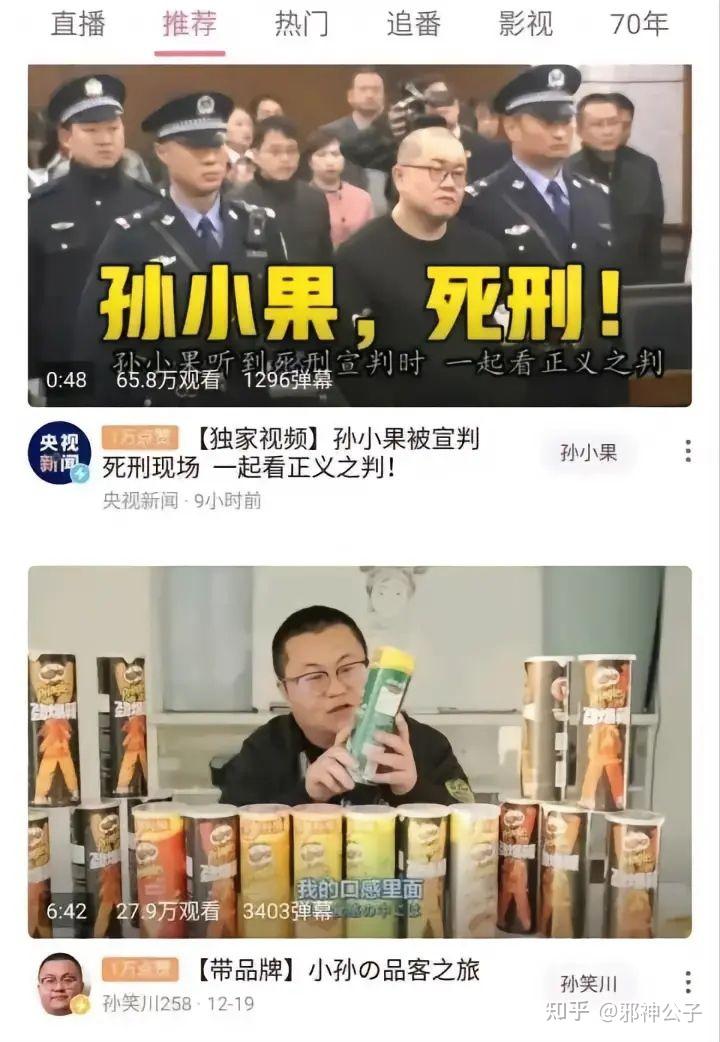The width and height of the screenshot is (720, 1042).
Task: Tap the 孙小果 tag chip
Action: 589,453
